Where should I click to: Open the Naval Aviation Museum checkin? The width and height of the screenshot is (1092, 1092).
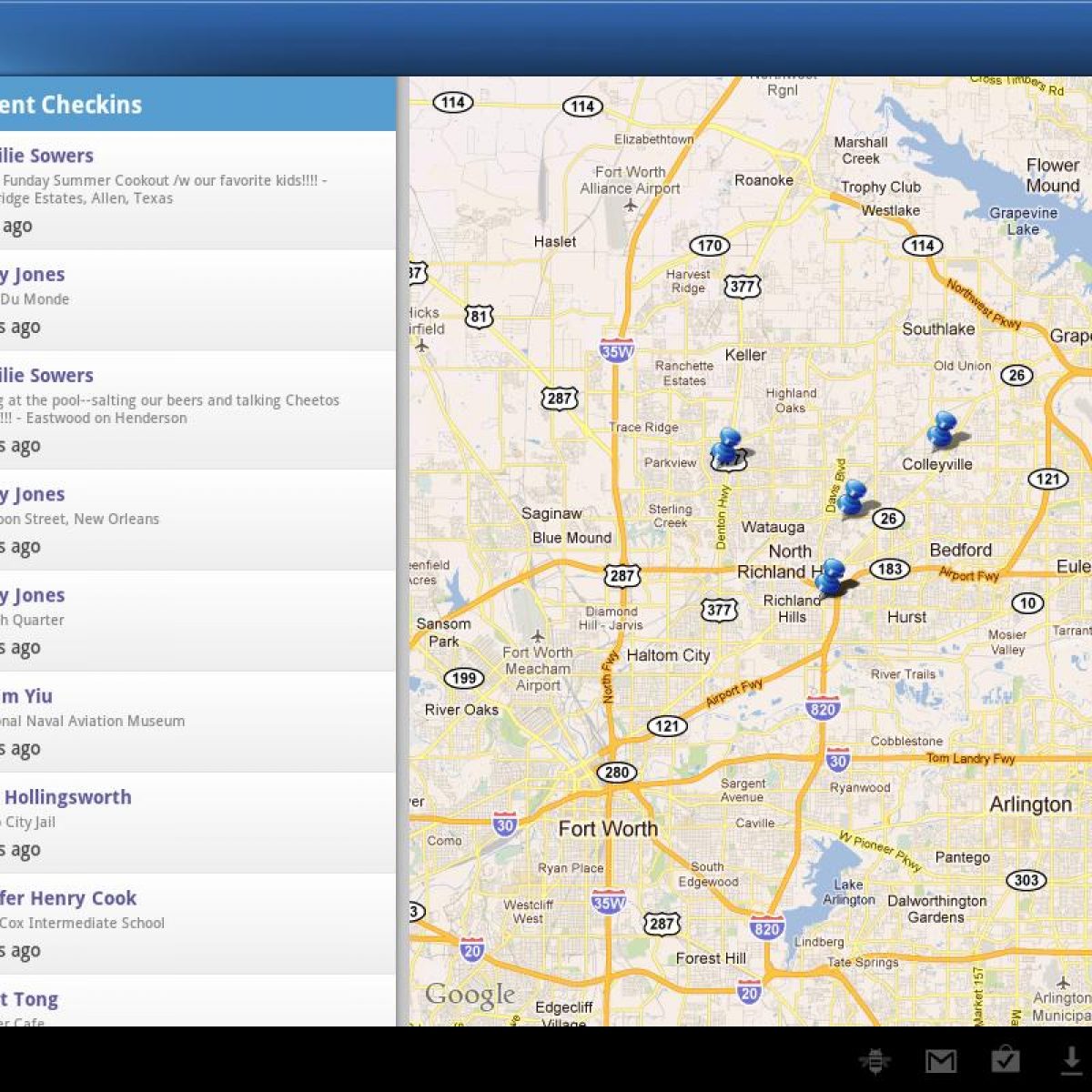tap(196, 722)
